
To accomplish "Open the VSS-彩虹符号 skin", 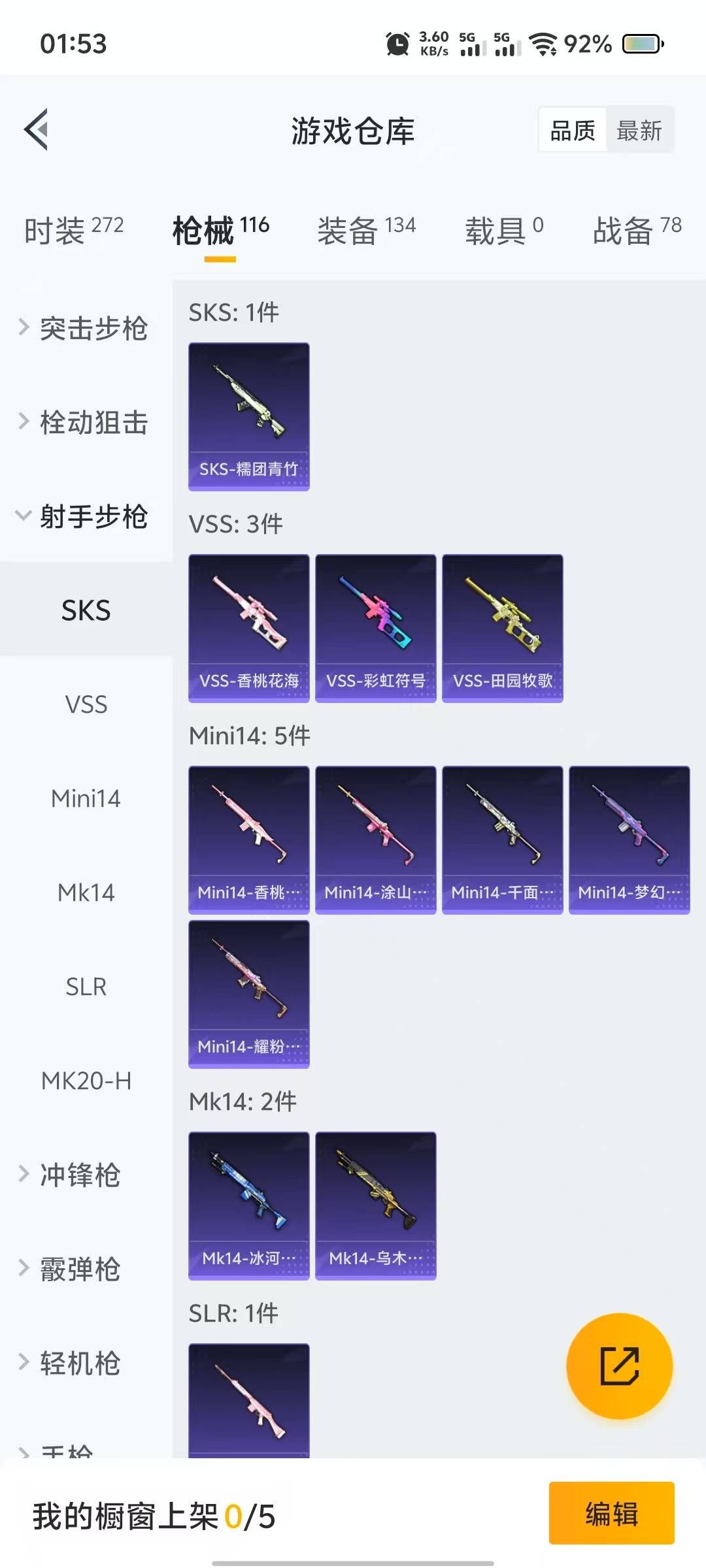I will [x=375, y=628].
